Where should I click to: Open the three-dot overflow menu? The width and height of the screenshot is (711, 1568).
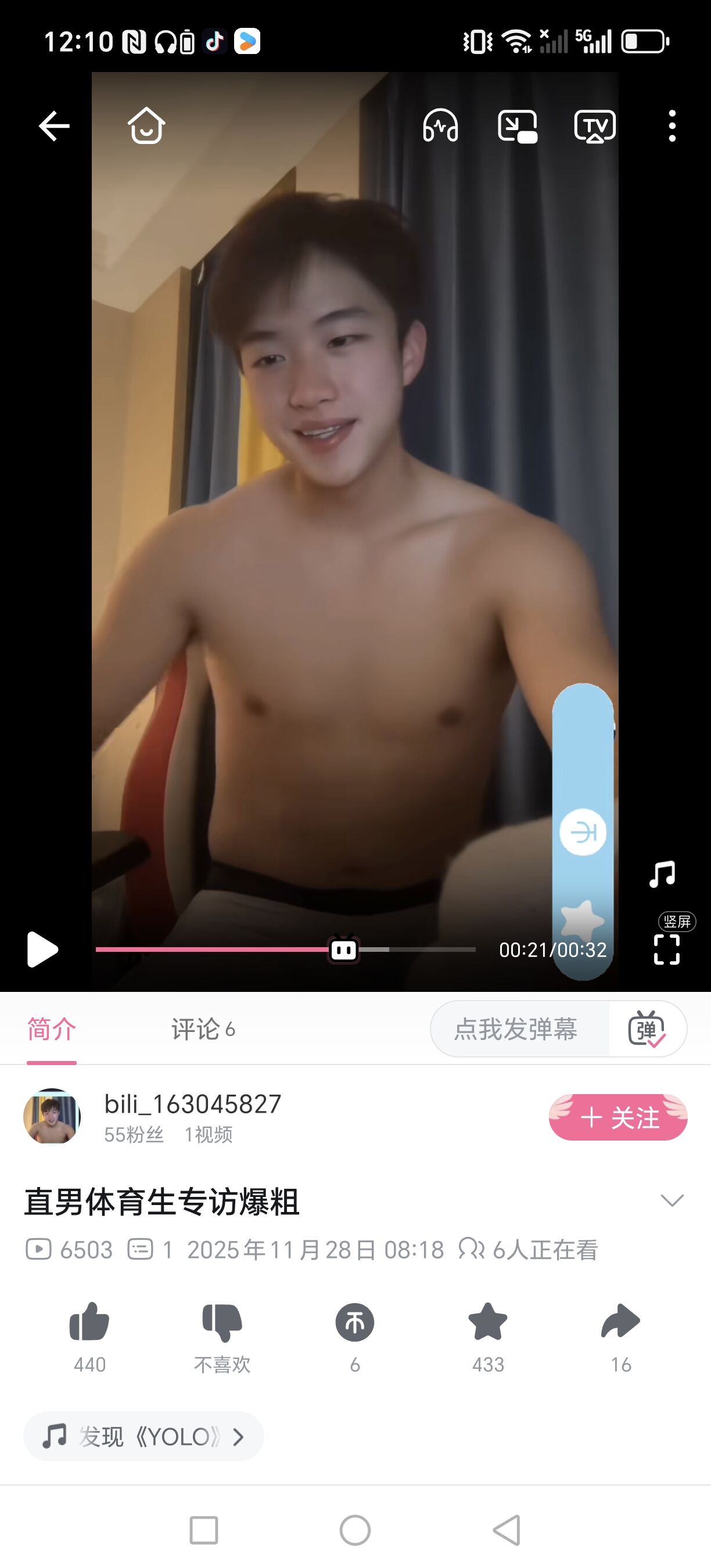click(672, 126)
